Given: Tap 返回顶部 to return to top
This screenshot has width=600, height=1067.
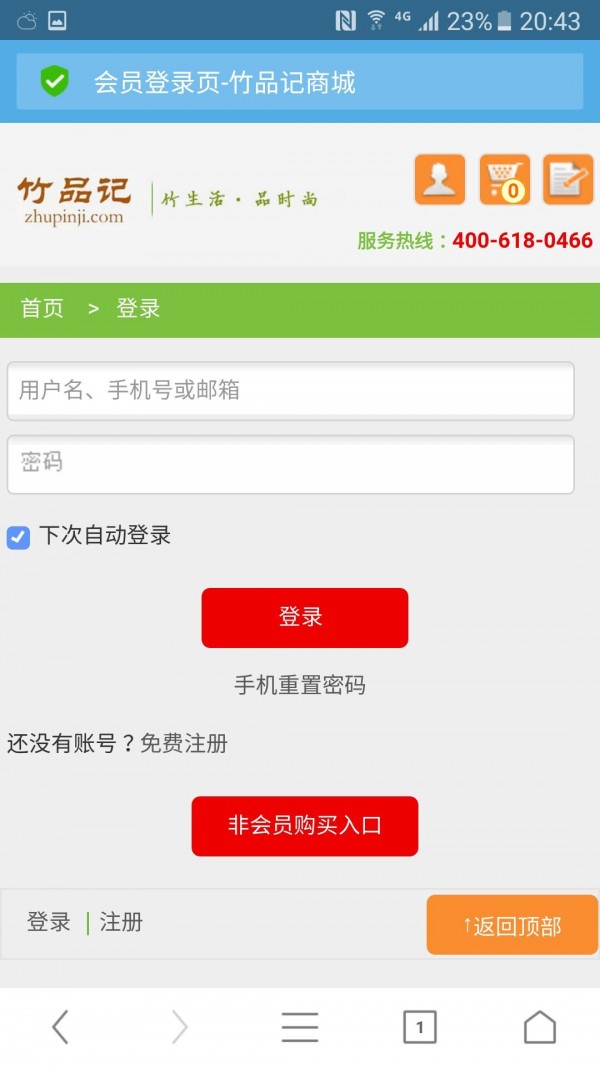Looking at the screenshot, I should pos(512,925).
